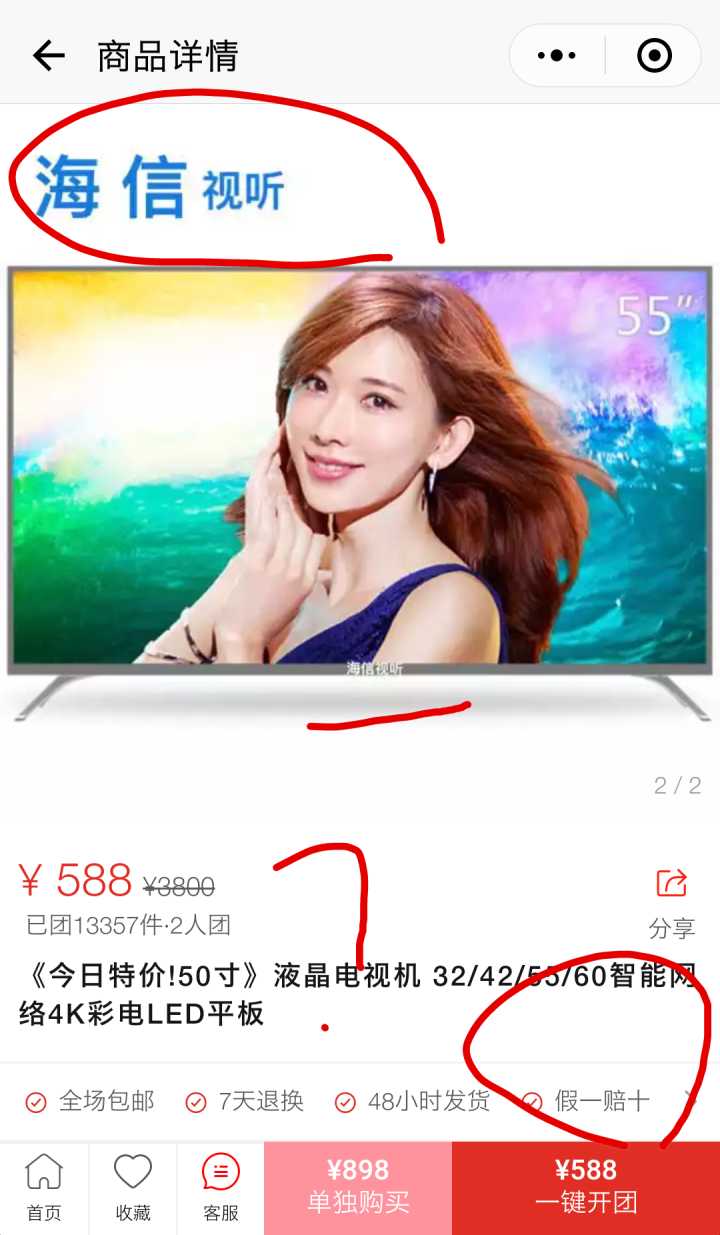This screenshot has width=720, height=1235.
Task: Go back from product details
Action: [48, 56]
